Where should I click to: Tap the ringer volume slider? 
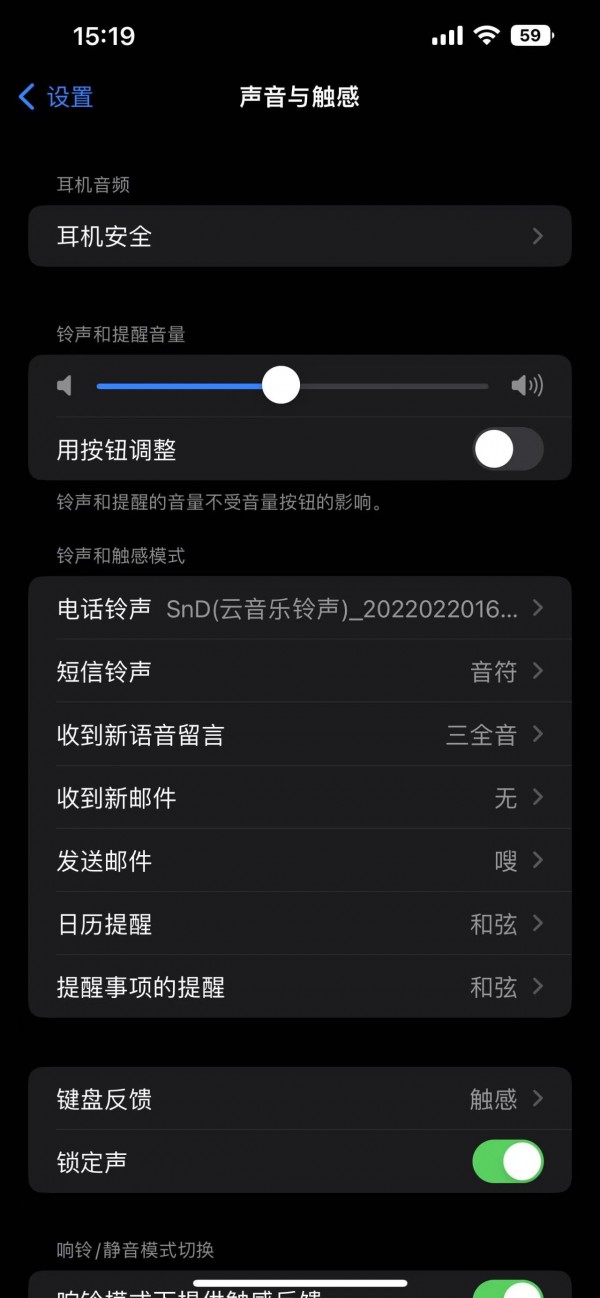[x=281, y=385]
